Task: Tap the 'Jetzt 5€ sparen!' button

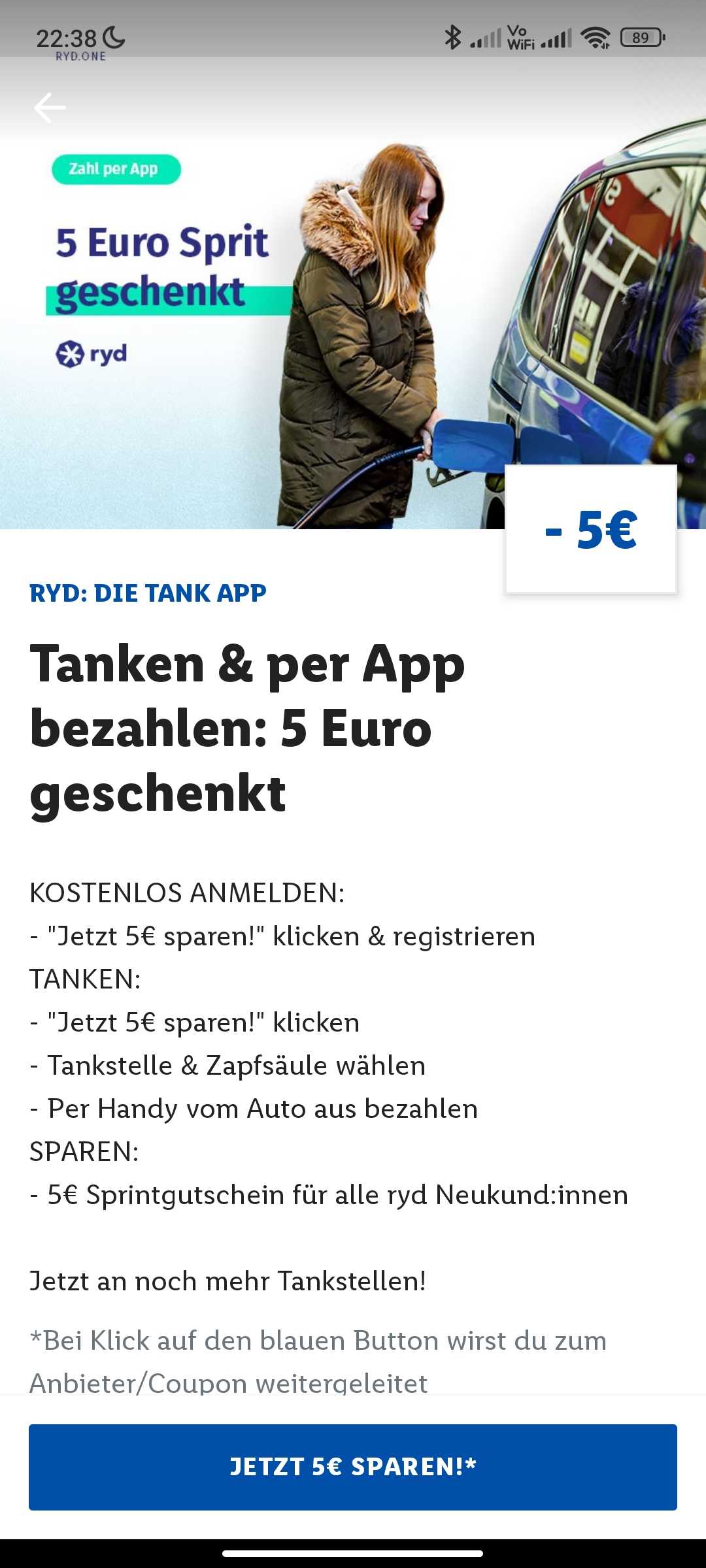Action: 353,1467
